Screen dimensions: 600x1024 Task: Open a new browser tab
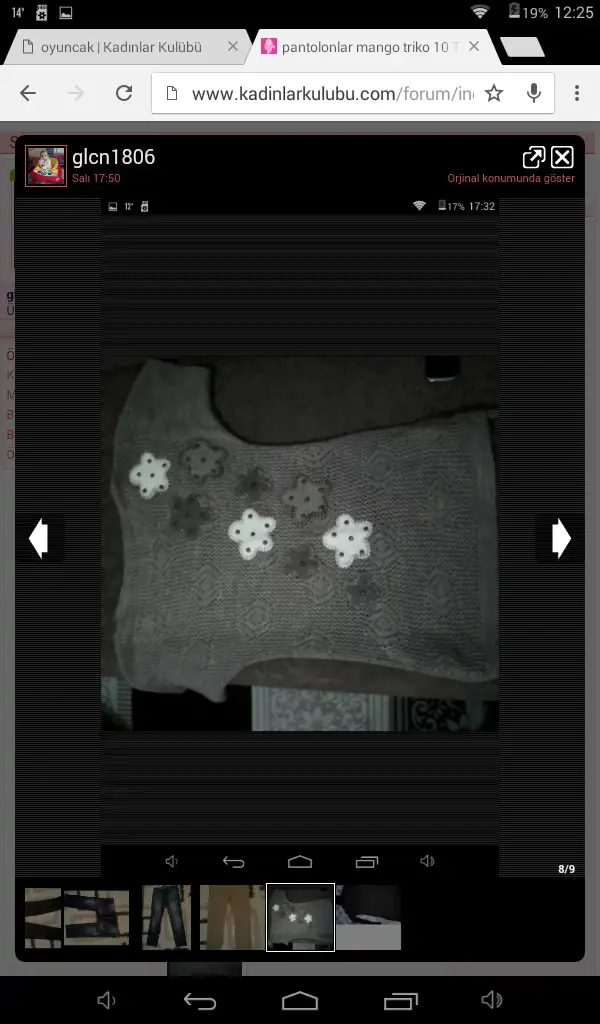coord(521,46)
